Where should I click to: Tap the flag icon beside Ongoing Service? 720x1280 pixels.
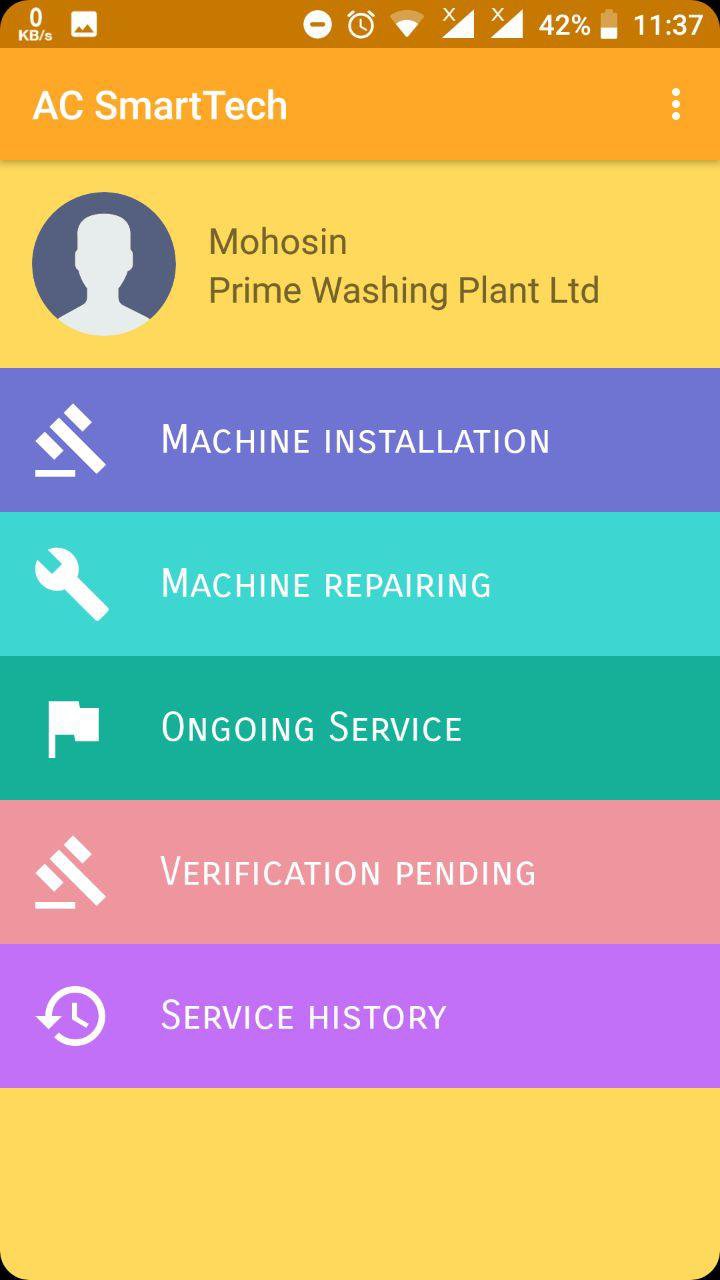point(70,728)
